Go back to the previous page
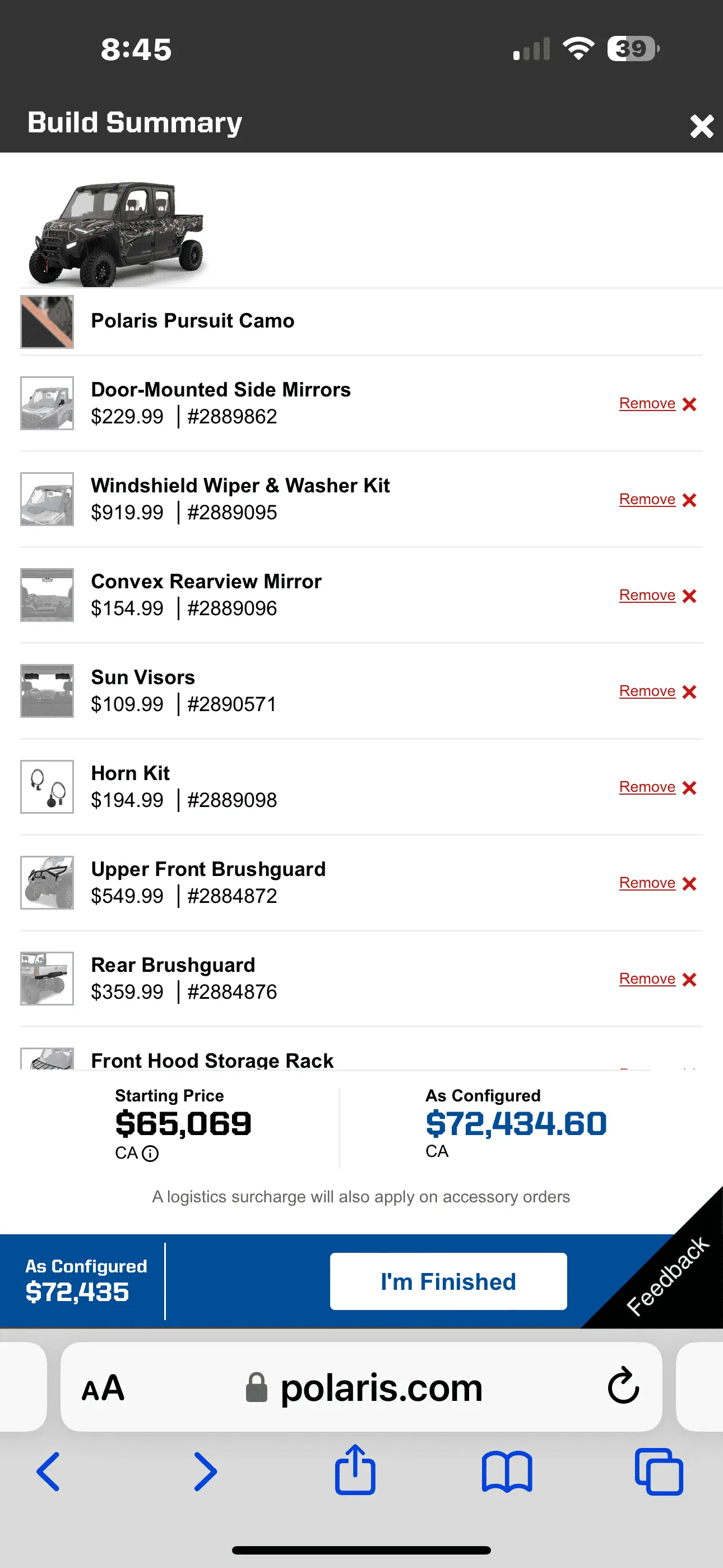Image resolution: width=723 pixels, height=1568 pixels. [49, 1472]
